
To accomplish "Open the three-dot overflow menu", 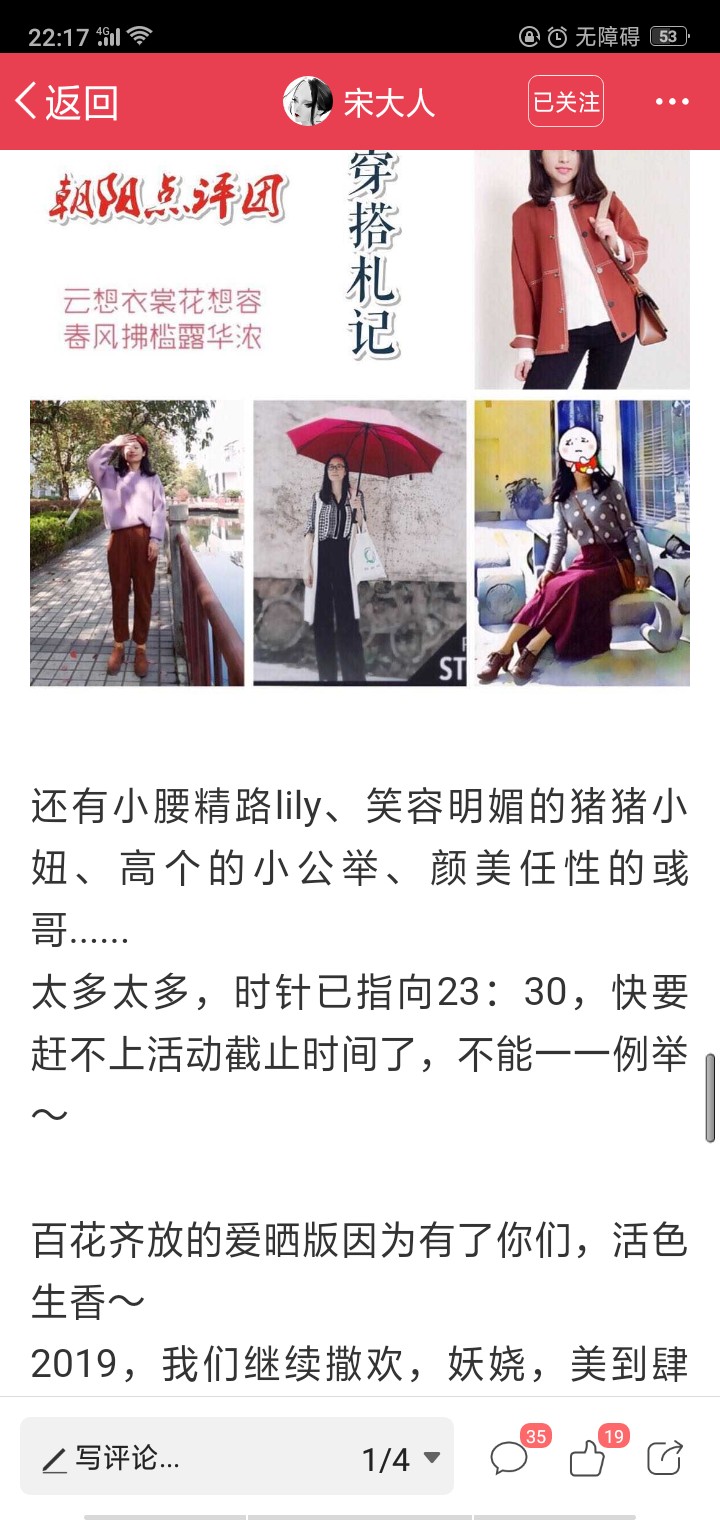I will (x=672, y=102).
